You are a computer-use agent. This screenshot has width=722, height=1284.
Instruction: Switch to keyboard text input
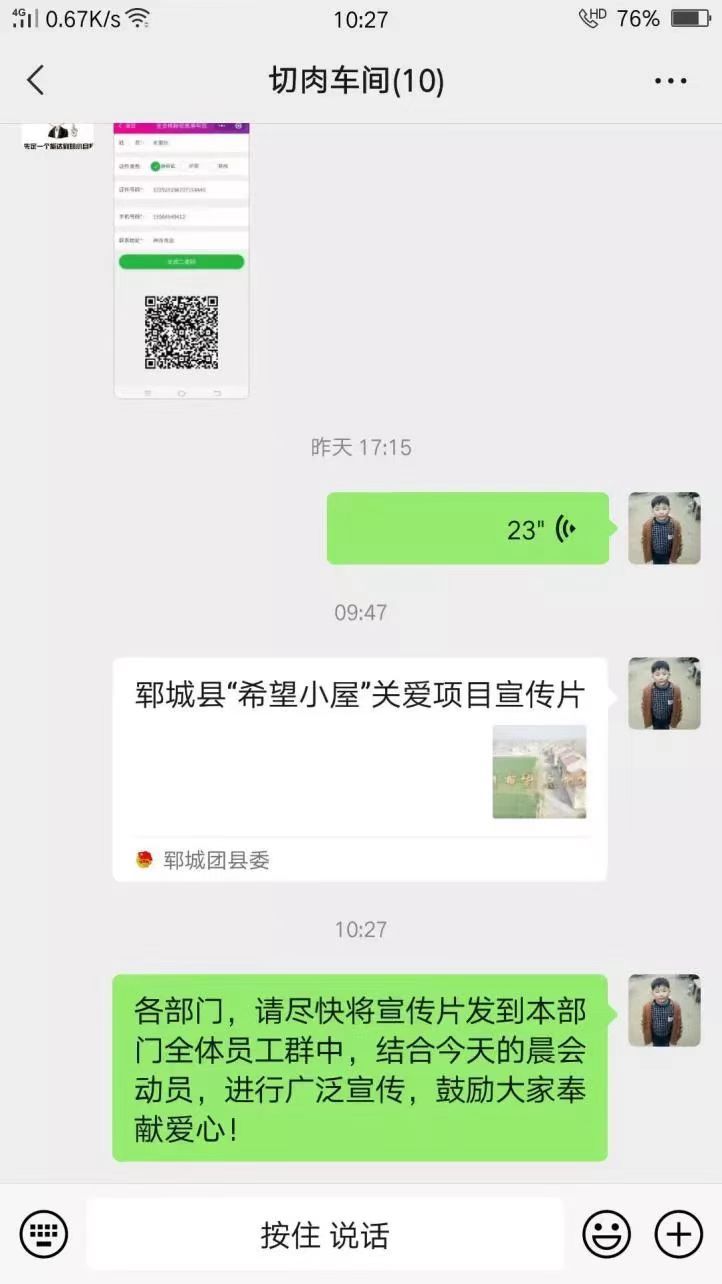(x=44, y=1234)
